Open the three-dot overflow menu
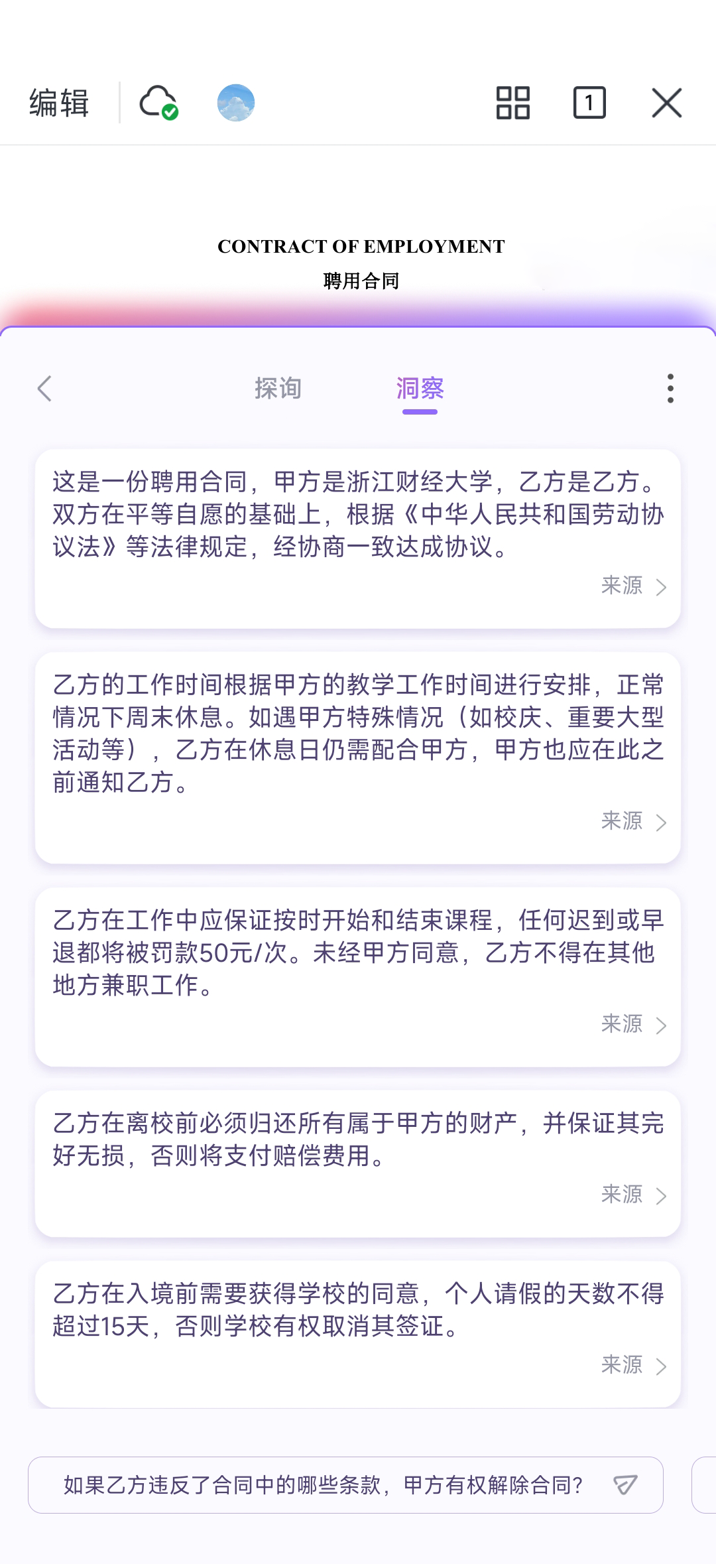This screenshot has width=716, height=1568. tap(671, 389)
